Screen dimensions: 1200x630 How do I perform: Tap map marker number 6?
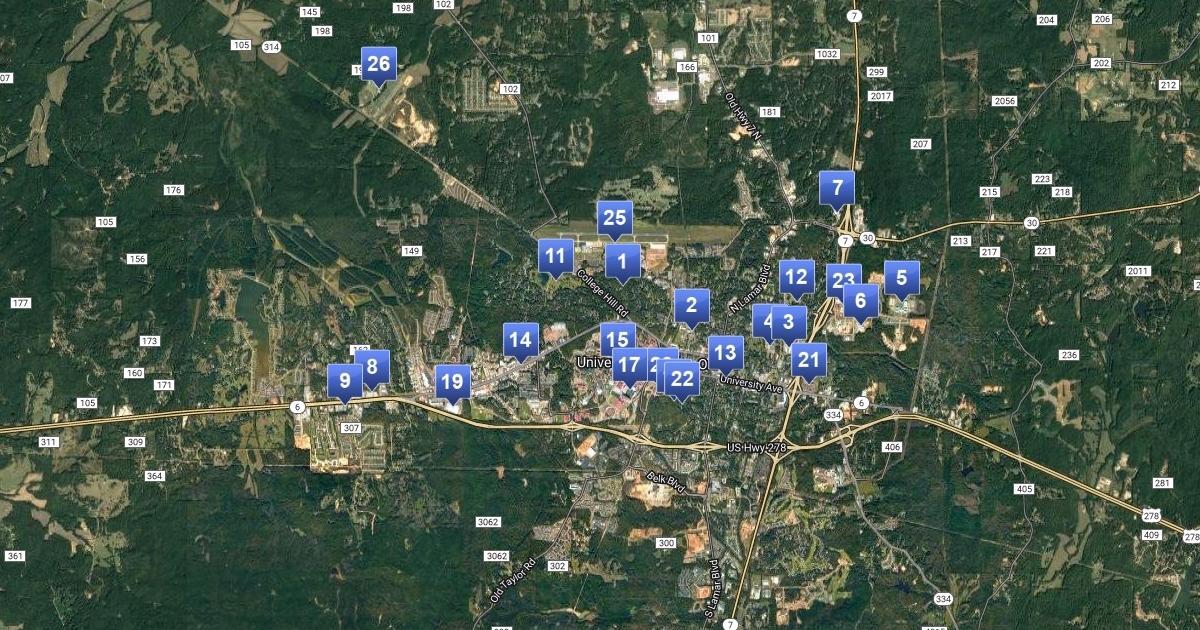(861, 300)
